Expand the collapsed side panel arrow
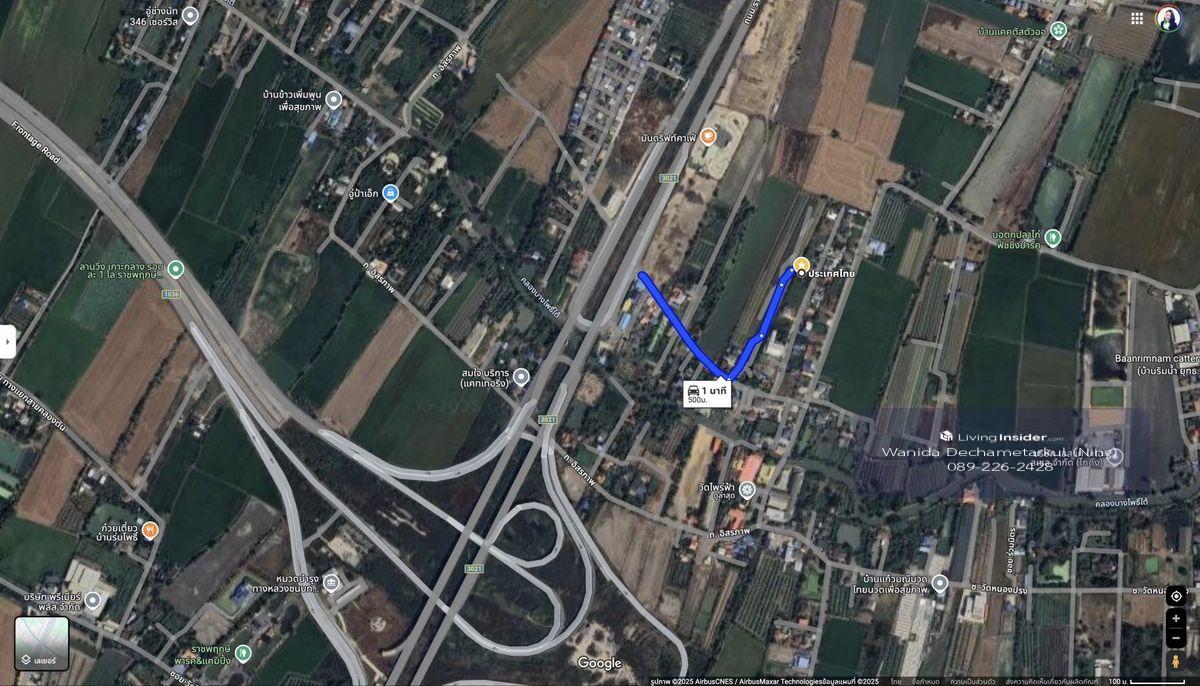Screen dimensions: 1200x686 pyautogui.click(x=7, y=341)
